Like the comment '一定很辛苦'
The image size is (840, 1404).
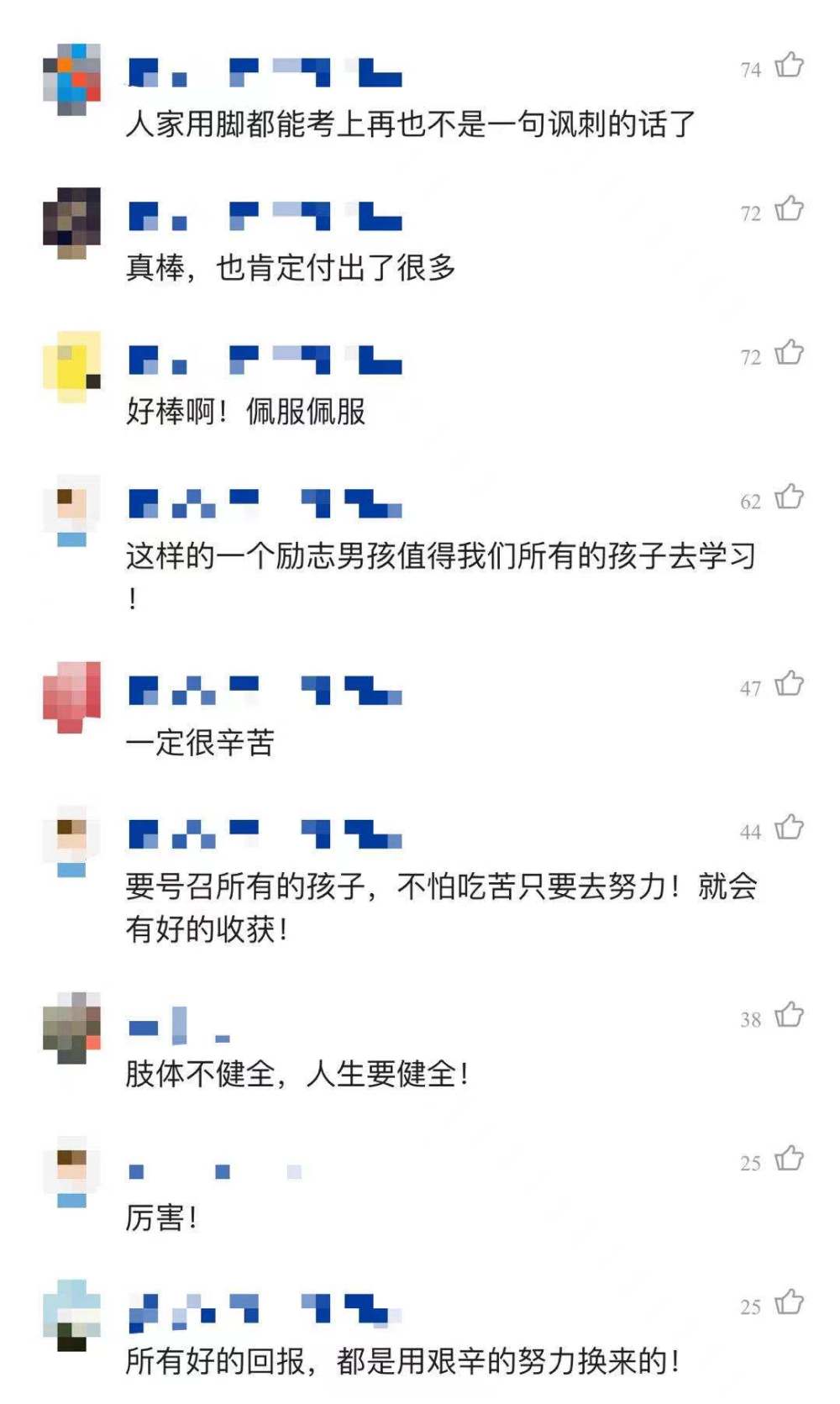click(x=789, y=684)
